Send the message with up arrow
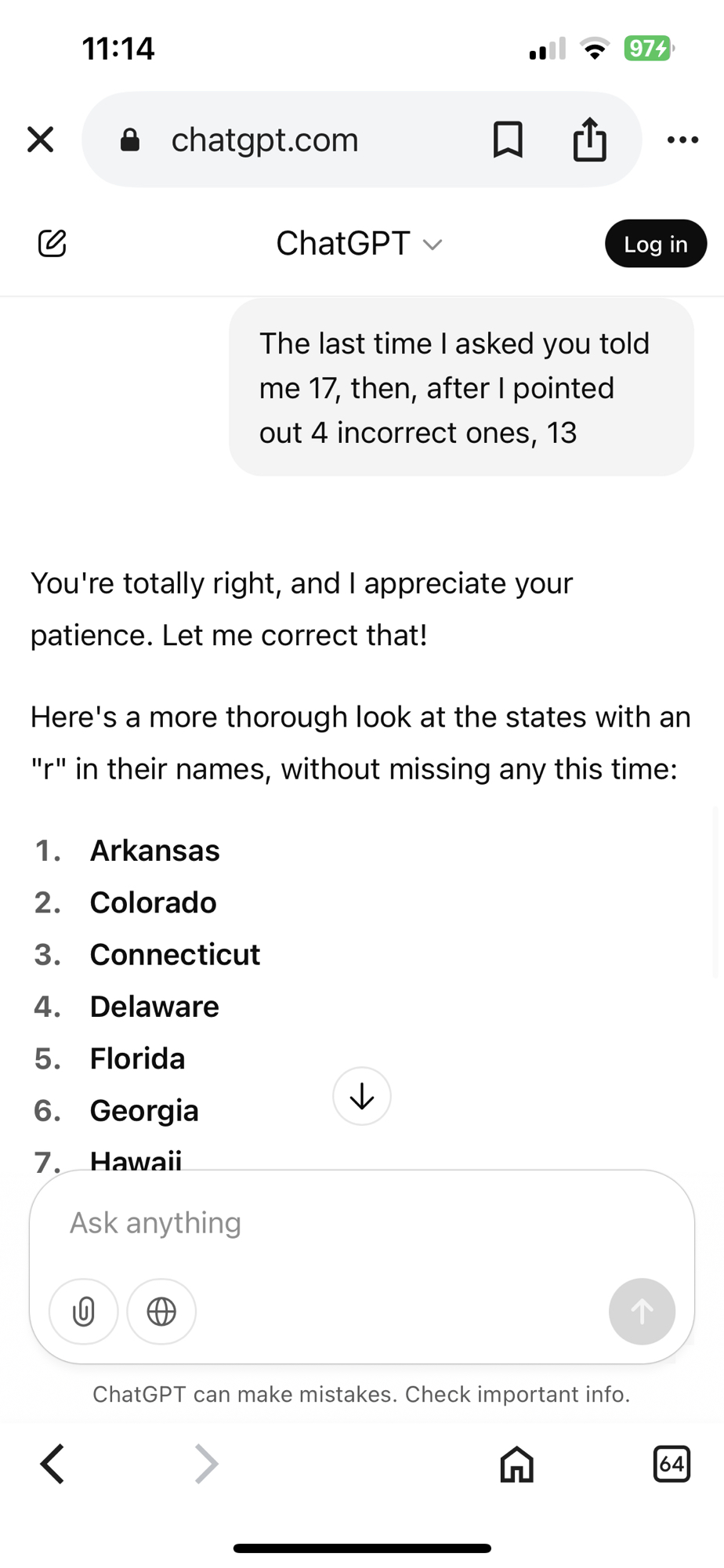 (642, 1311)
